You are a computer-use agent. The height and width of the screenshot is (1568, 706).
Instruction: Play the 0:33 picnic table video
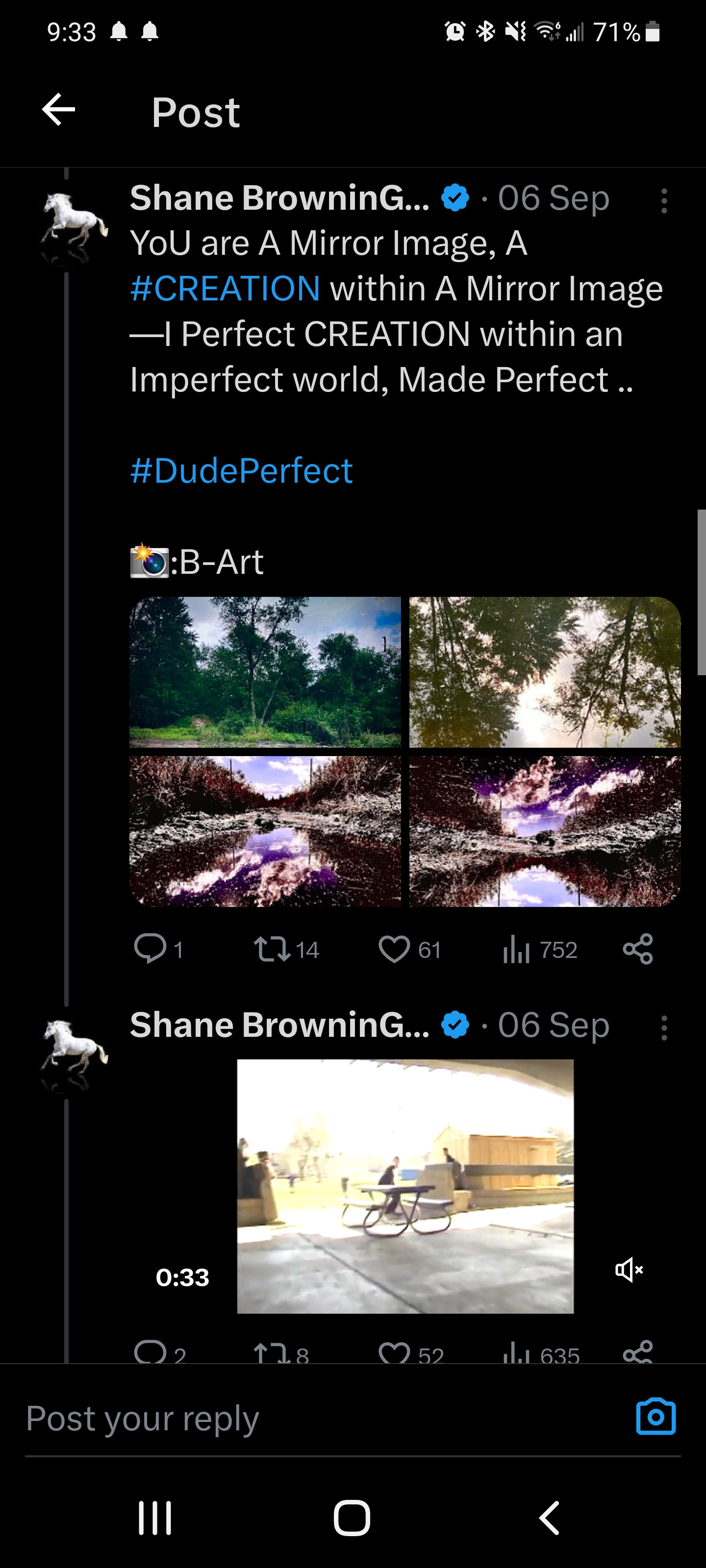(405, 1186)
